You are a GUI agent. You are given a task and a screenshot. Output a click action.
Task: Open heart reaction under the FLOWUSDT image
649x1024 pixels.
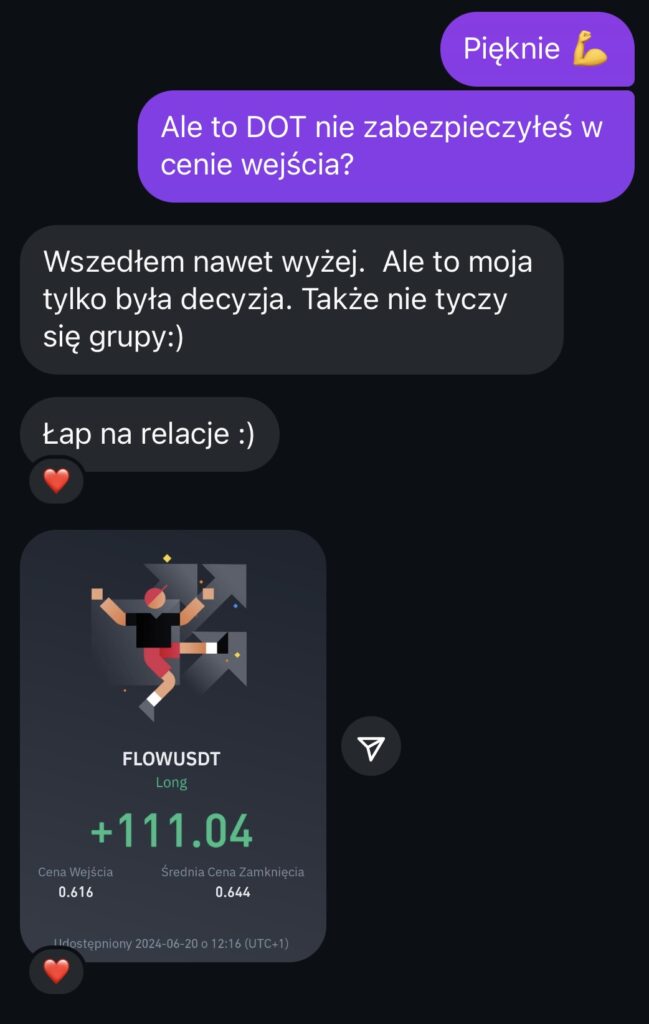pos(57,969)
